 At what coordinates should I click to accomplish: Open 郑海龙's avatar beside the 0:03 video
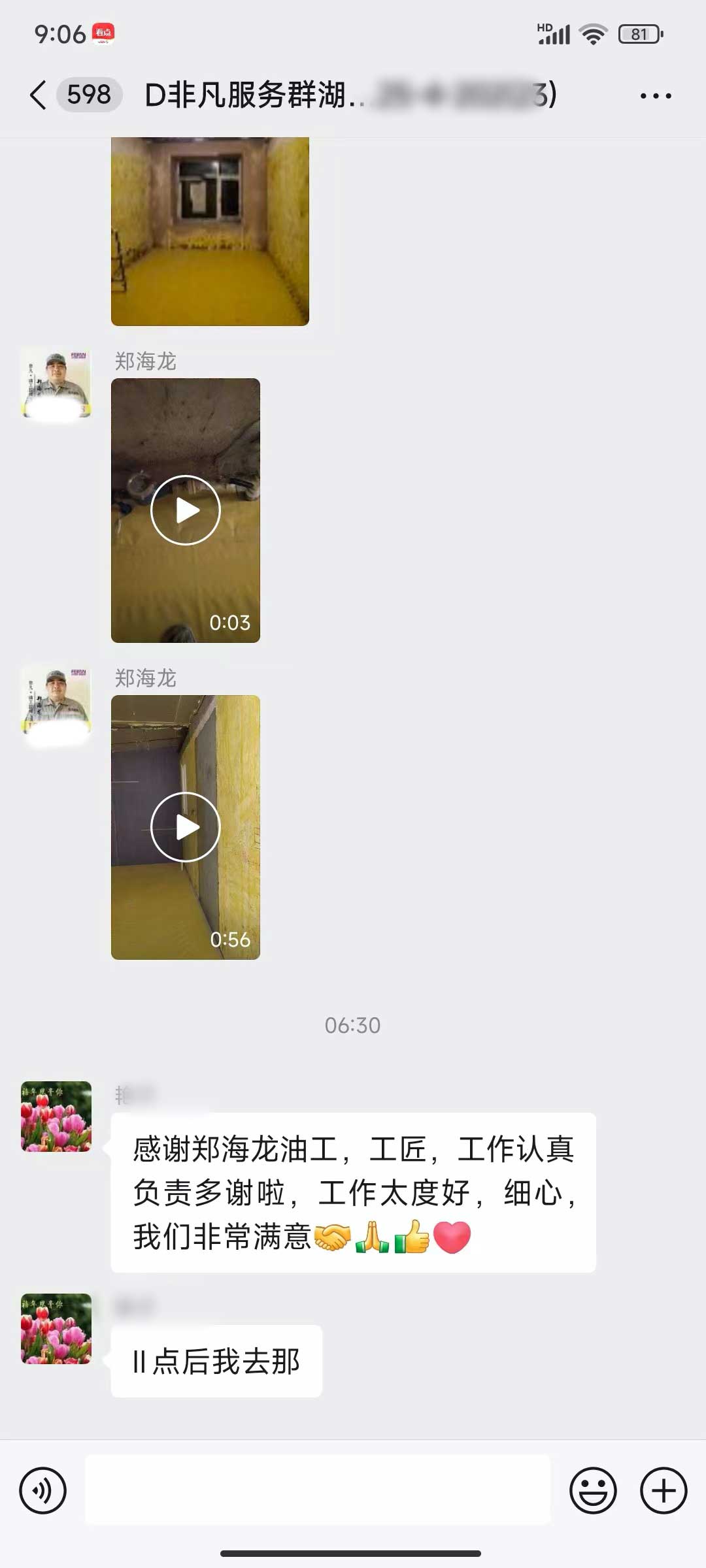(x=56, y=382)
